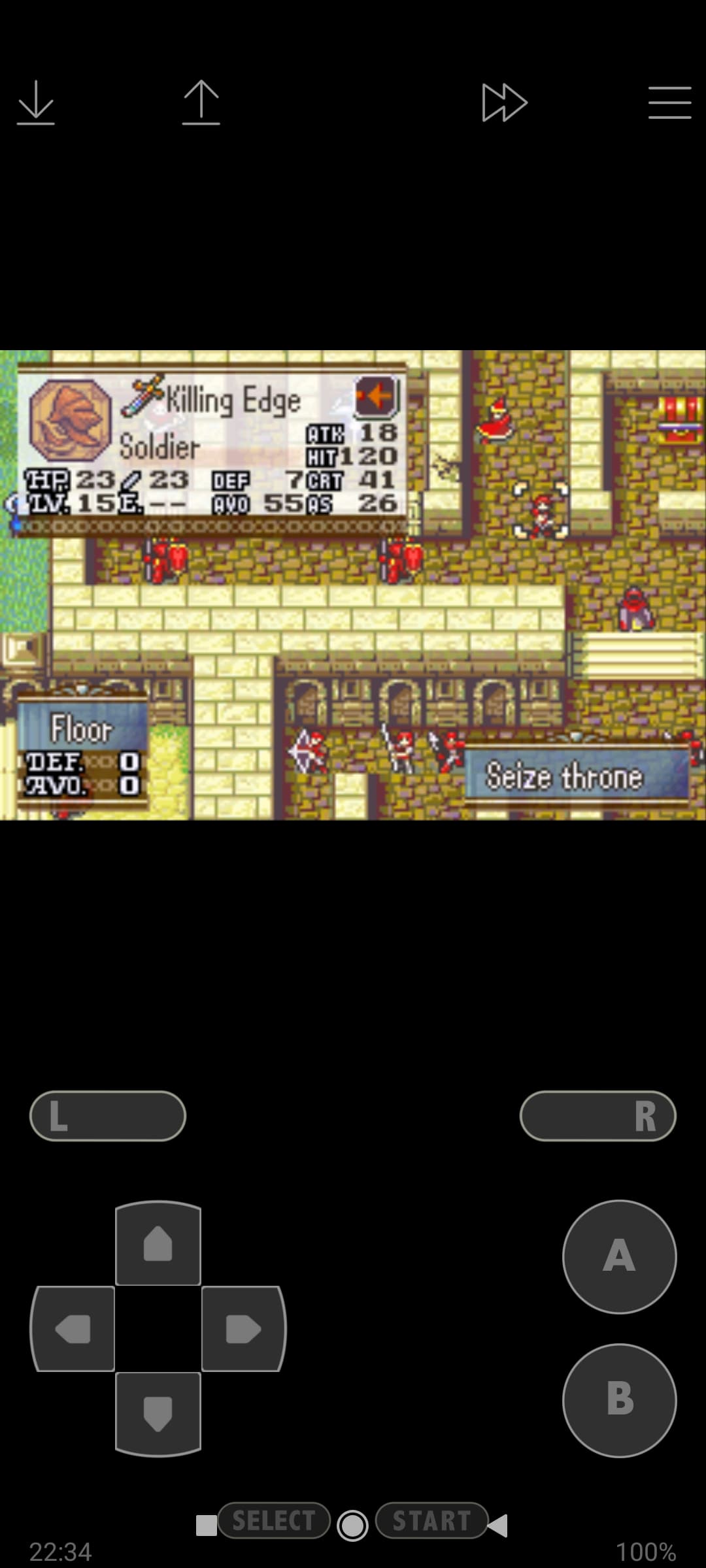
Task: Tap D-pad down
Action: [158, 1413]
